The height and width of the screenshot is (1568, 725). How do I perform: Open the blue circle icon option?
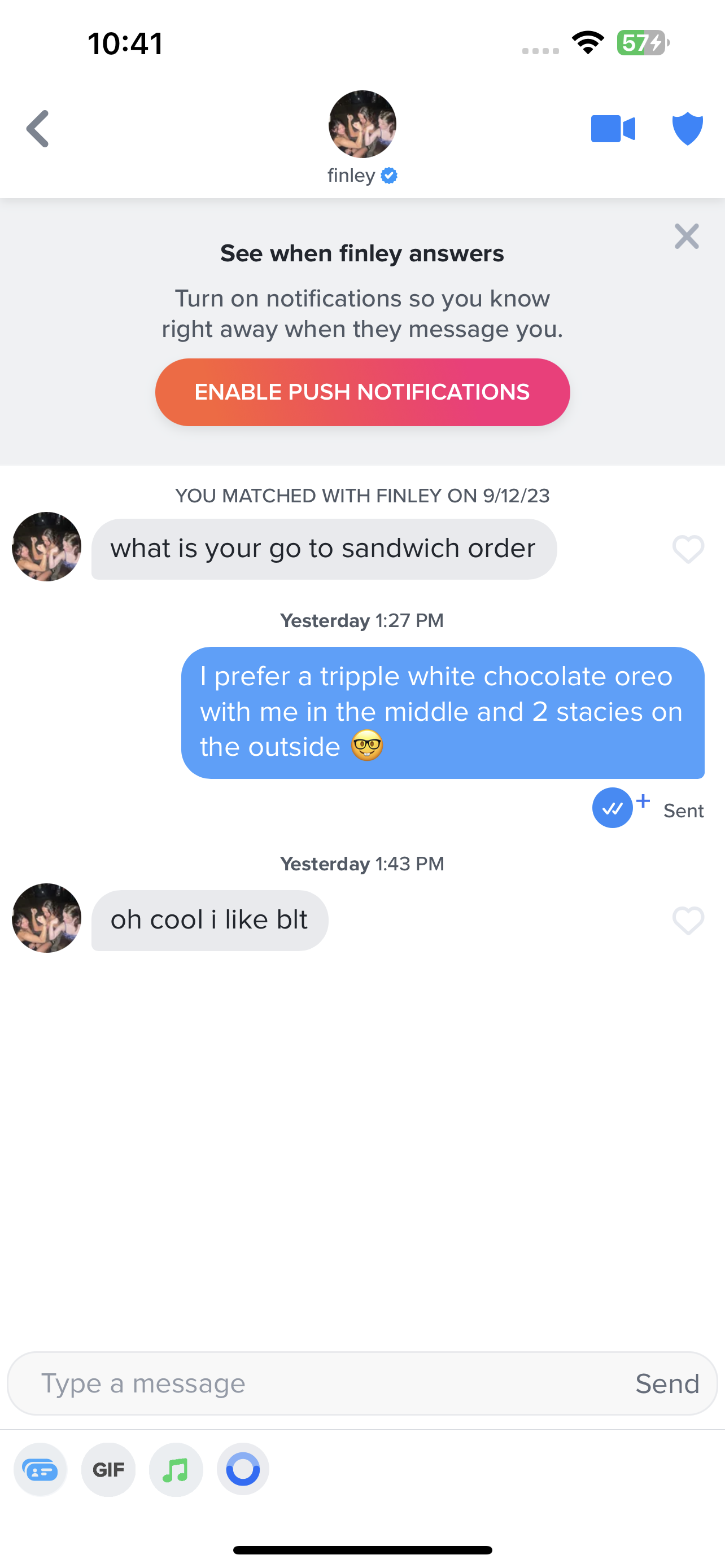tap(243, 1469)
